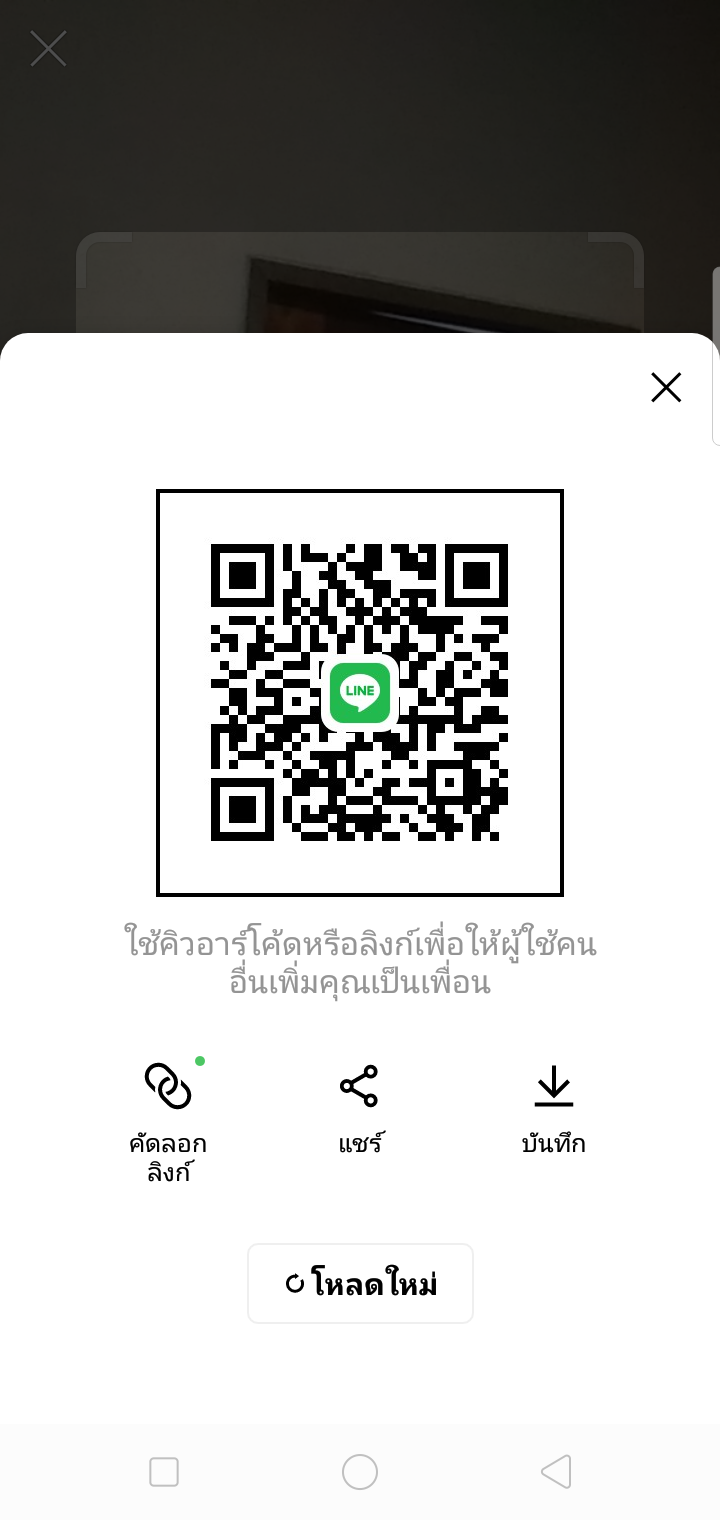This screenshot has width=720, height=1520.
Task: Reload the QR code (โหลดใหม่)
Action: [x=360, y=1283]
